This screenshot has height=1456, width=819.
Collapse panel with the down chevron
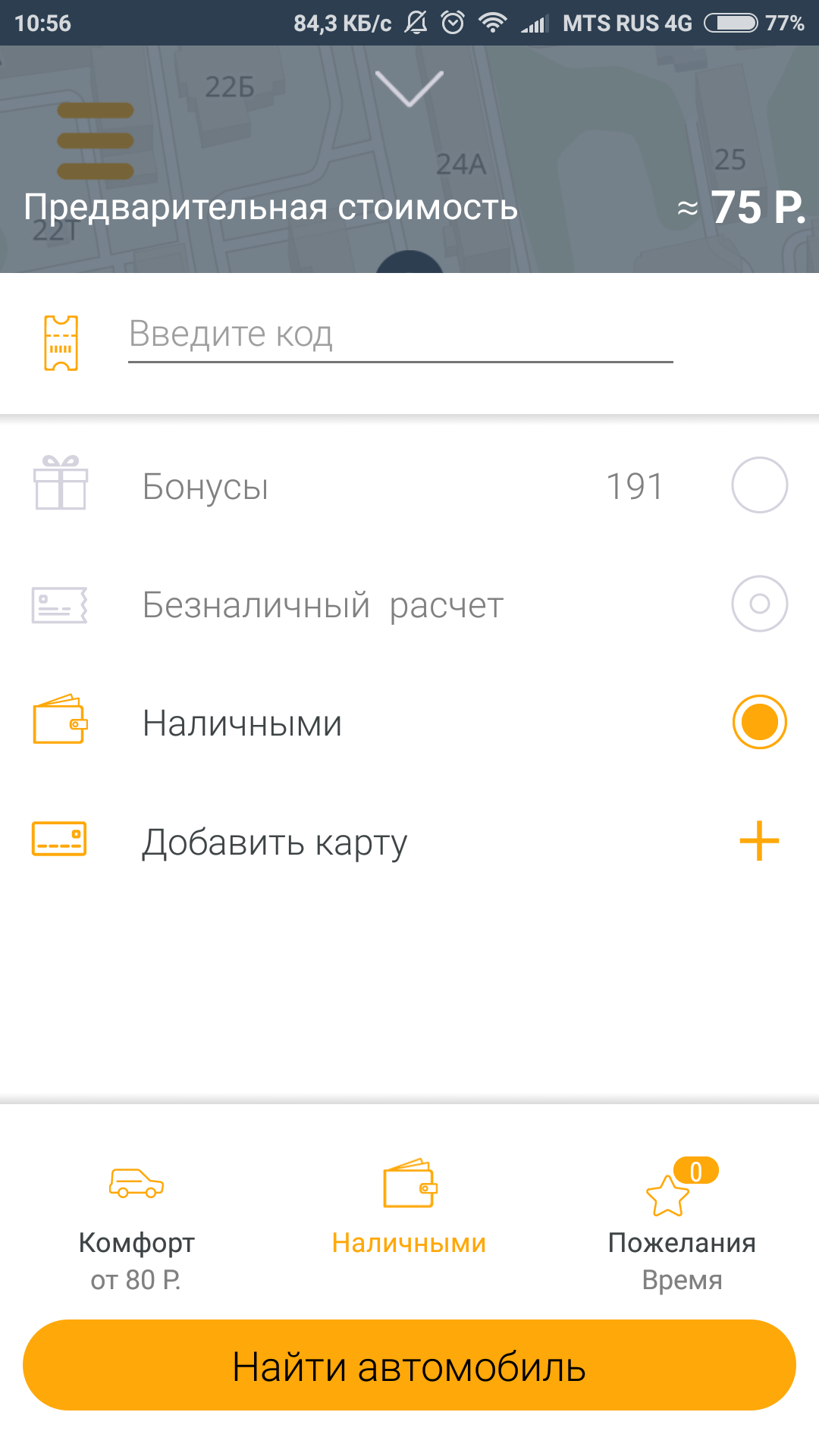(x=409, y=89)
